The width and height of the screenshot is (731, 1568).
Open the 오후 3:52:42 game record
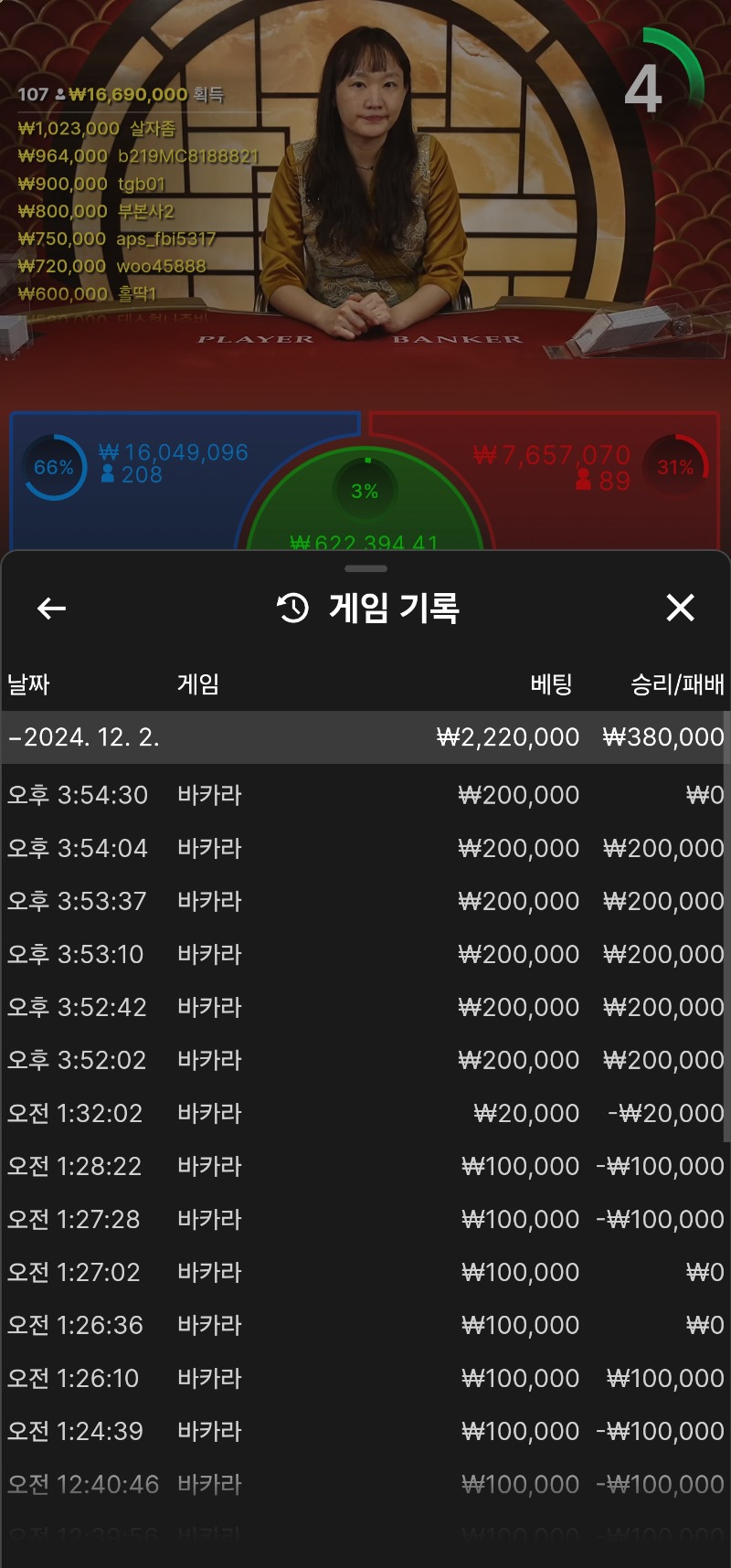[364, 1007]
